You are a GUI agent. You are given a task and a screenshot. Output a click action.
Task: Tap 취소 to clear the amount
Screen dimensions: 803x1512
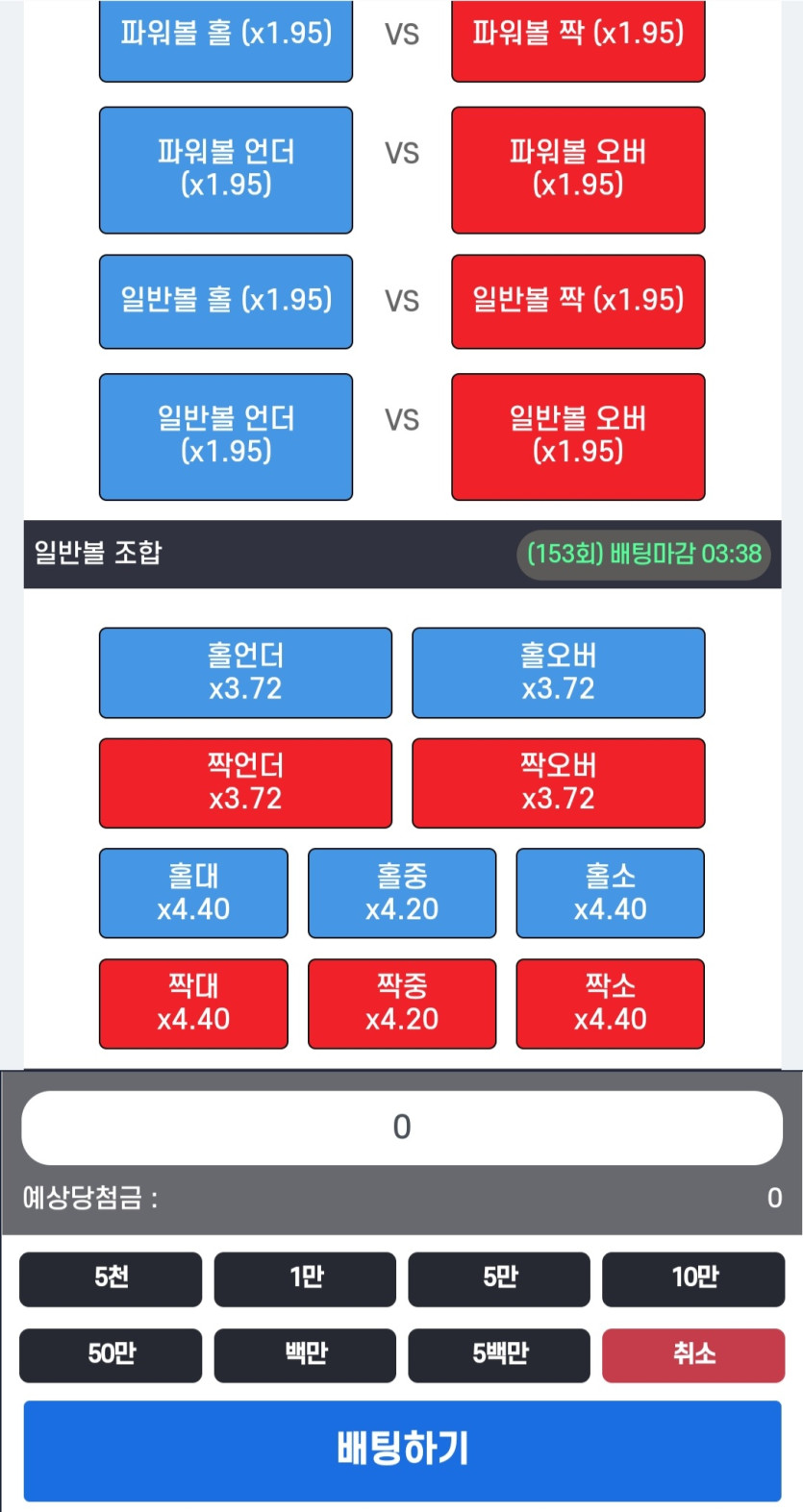(x=693, y=1355)
